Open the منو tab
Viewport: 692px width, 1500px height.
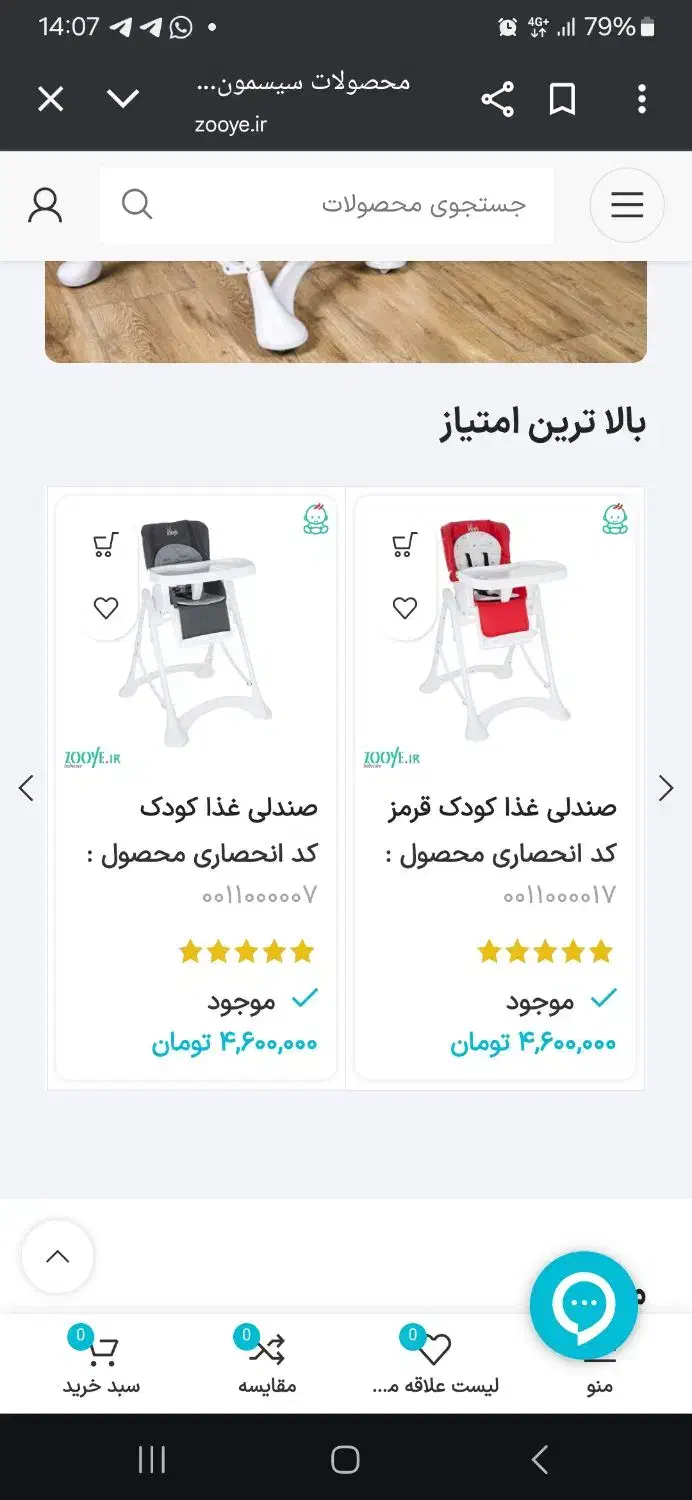point(600,1375)
